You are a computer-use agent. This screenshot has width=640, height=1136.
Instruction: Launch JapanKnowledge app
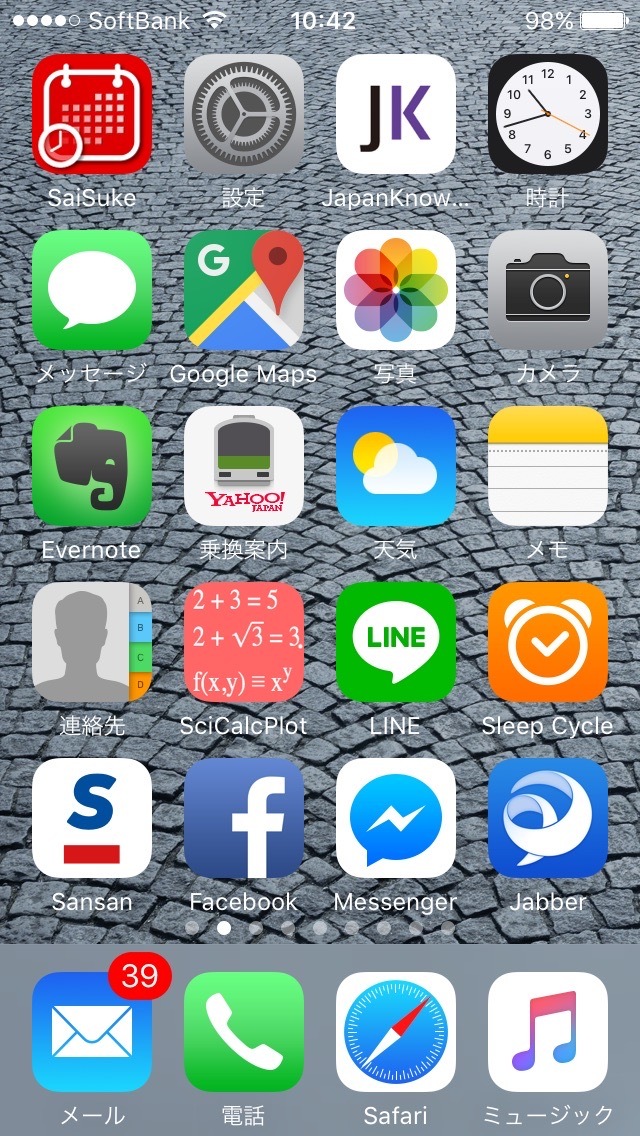[396, 113]
